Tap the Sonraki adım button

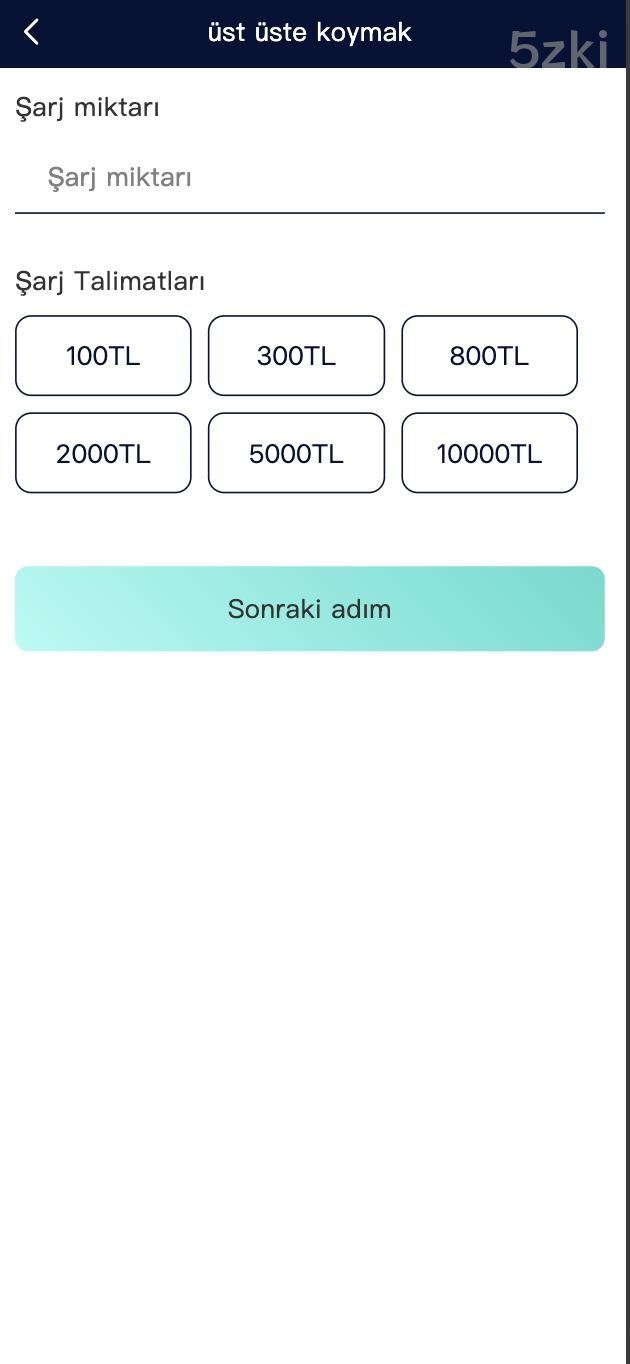click(x=310, y=609)
